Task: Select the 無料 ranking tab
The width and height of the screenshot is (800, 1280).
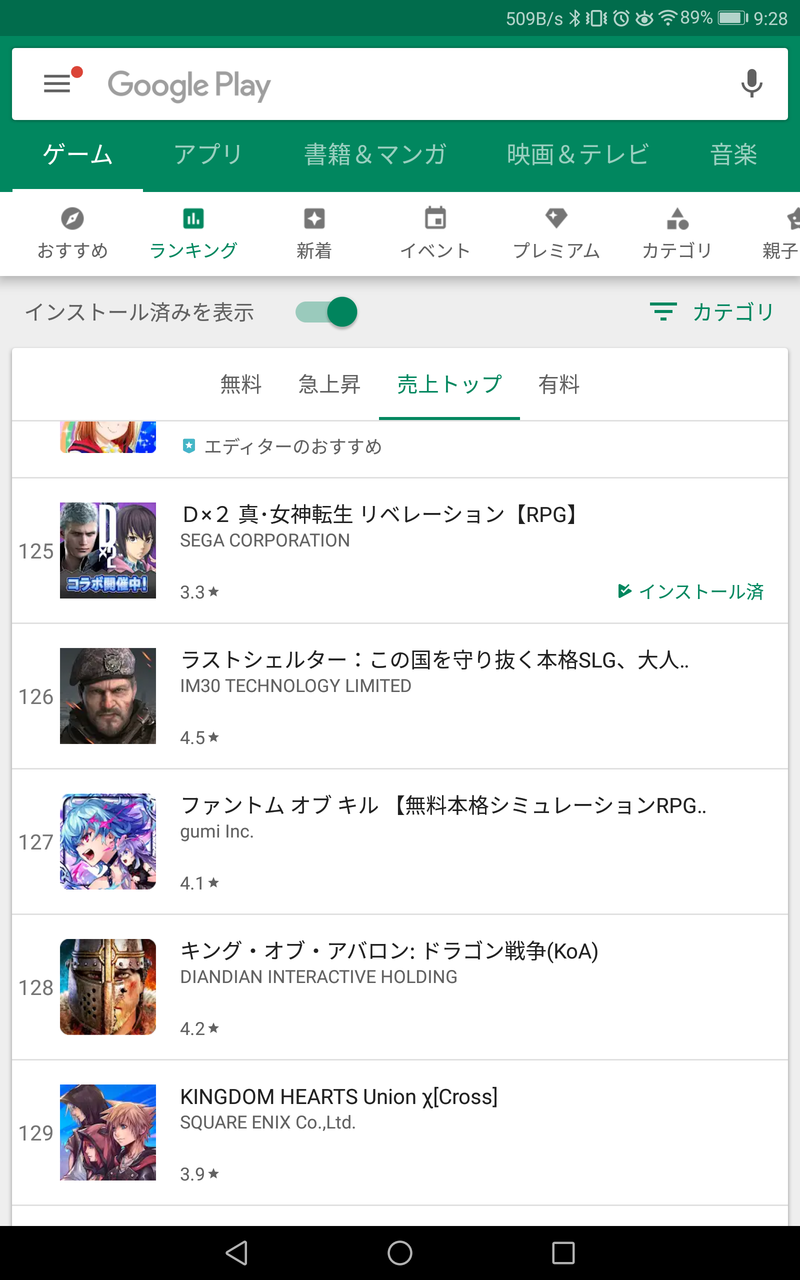Action: click(241, 385)
